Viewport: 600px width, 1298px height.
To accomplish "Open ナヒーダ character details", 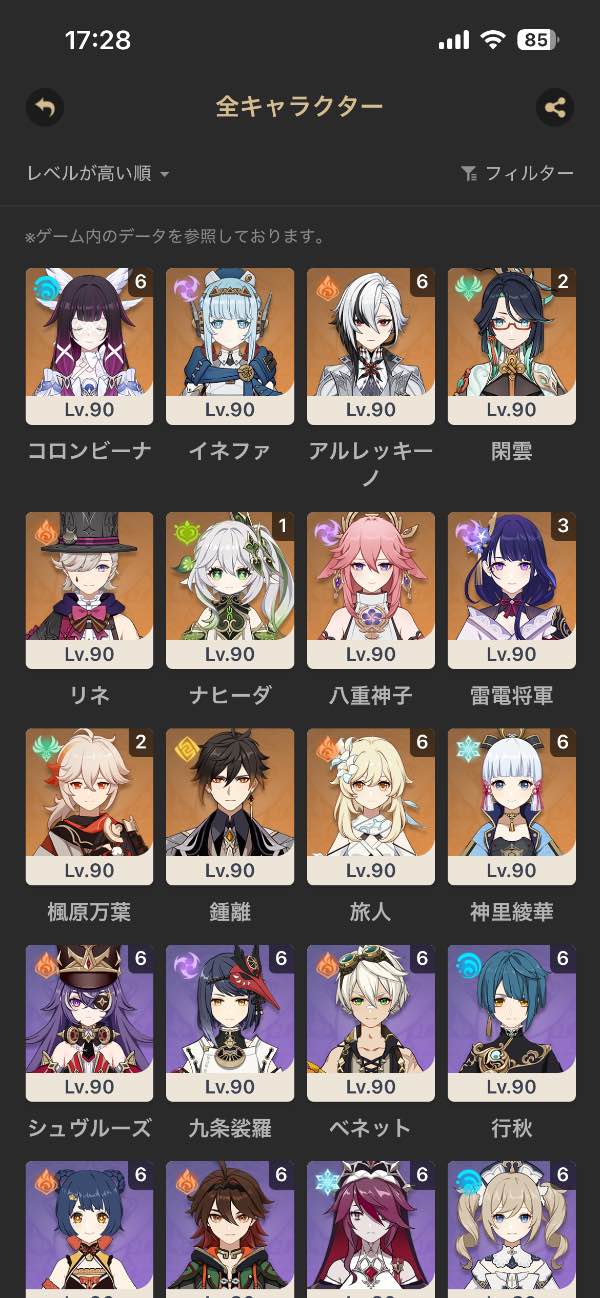I will point(230,590).
